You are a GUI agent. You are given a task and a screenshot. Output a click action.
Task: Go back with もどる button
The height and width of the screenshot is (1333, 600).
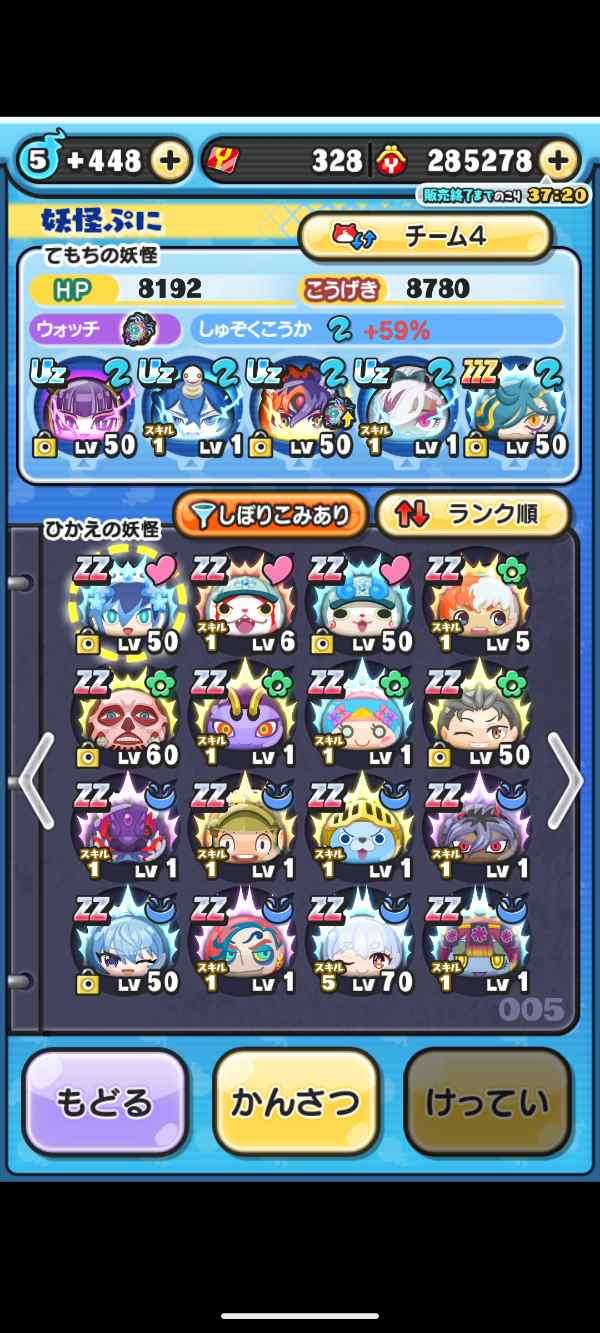coord(105,1103)
